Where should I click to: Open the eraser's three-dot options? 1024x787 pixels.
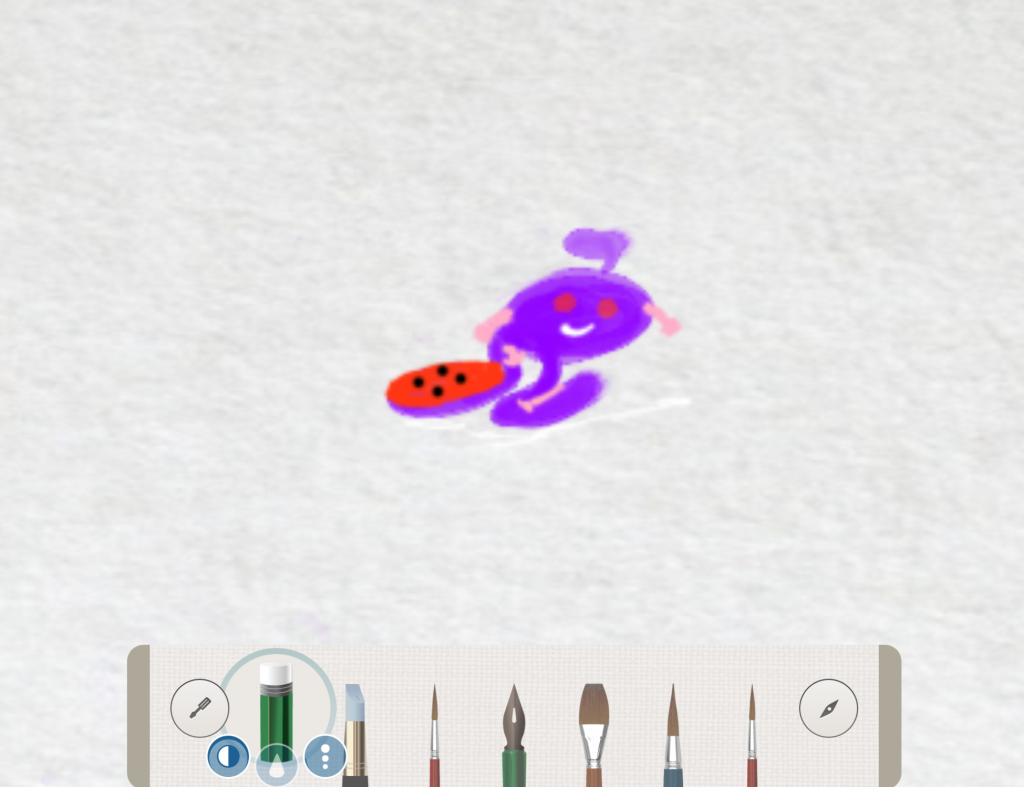pyautogui.click(x=325, y=757)
